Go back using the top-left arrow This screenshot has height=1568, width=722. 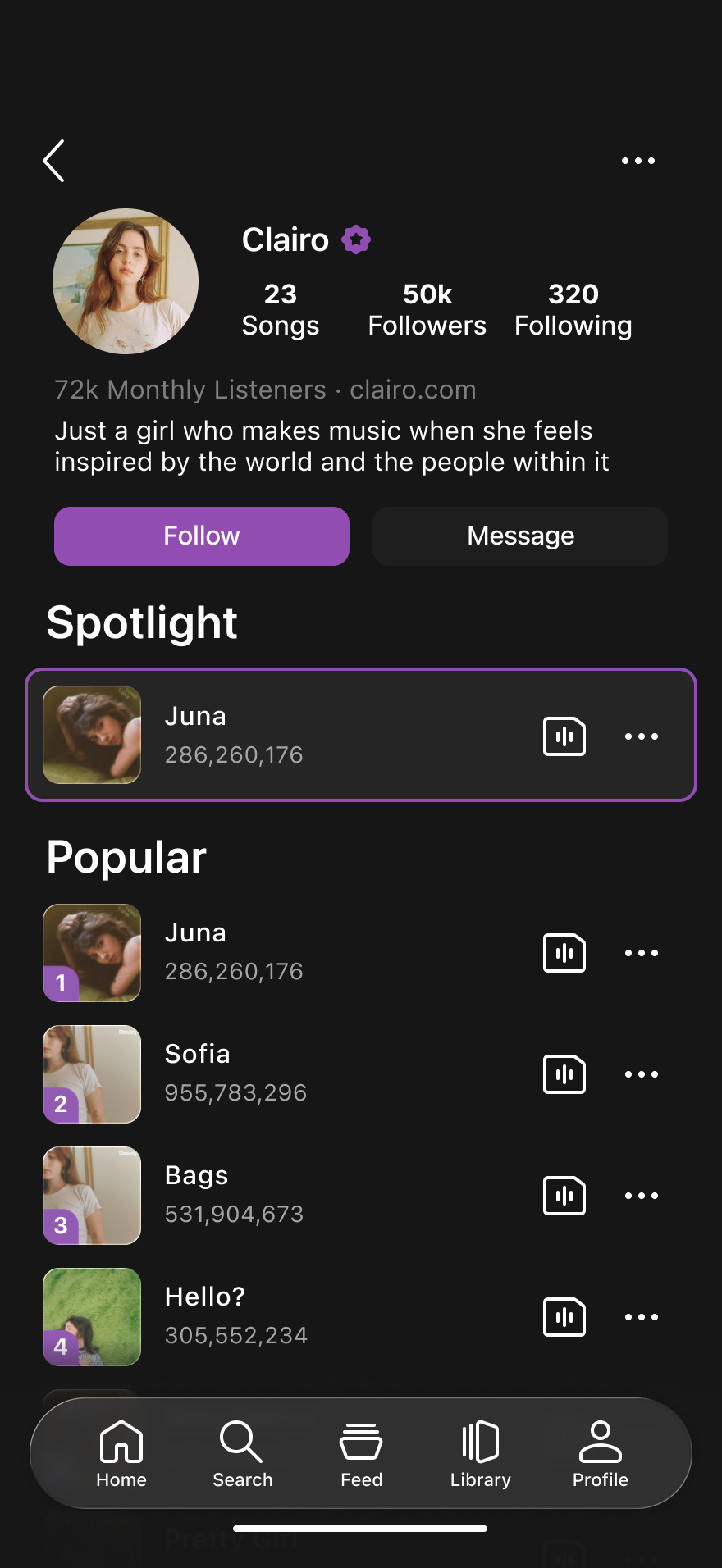tap(54, 161)
